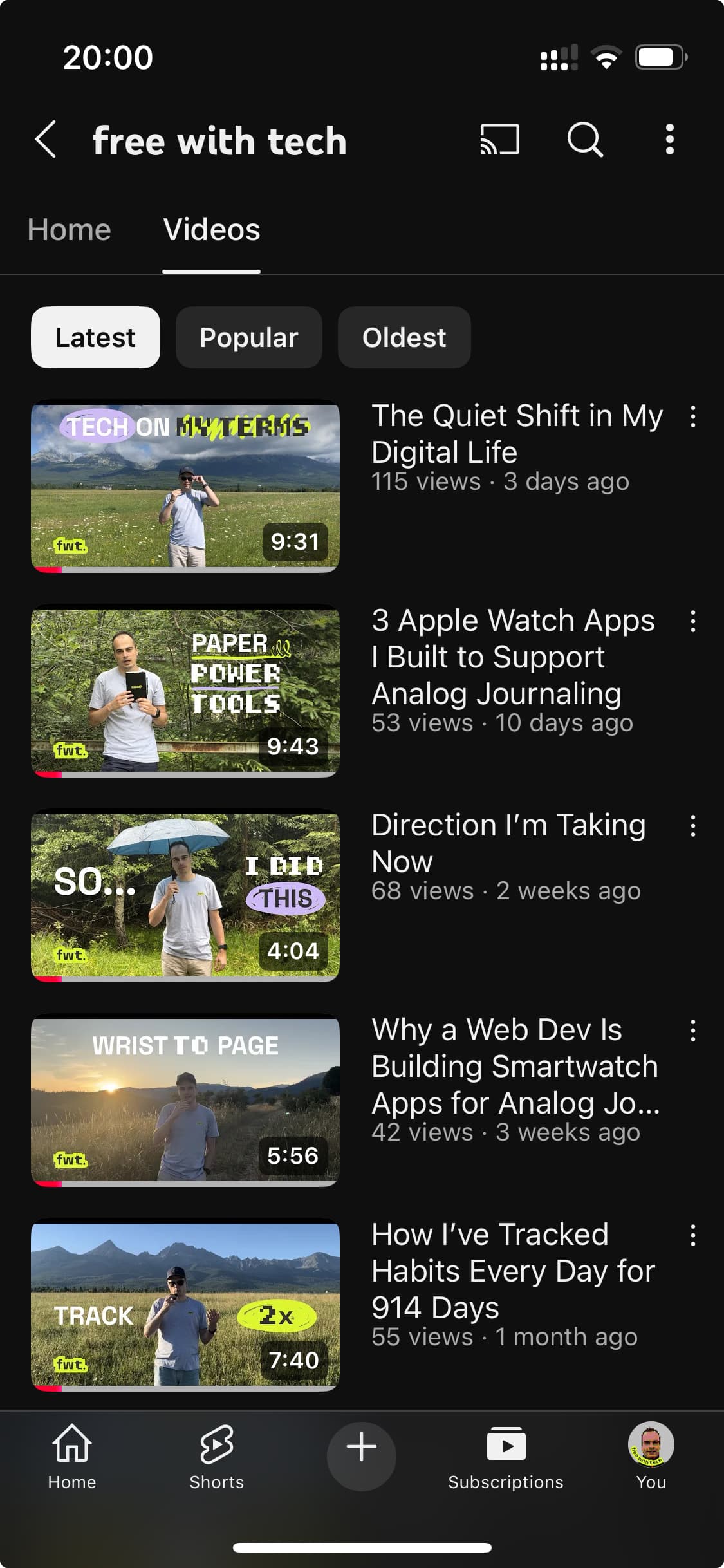This screenshot has height=1568, width=724.
Task: Sort videos by Latest
Action: pos(95,337)
